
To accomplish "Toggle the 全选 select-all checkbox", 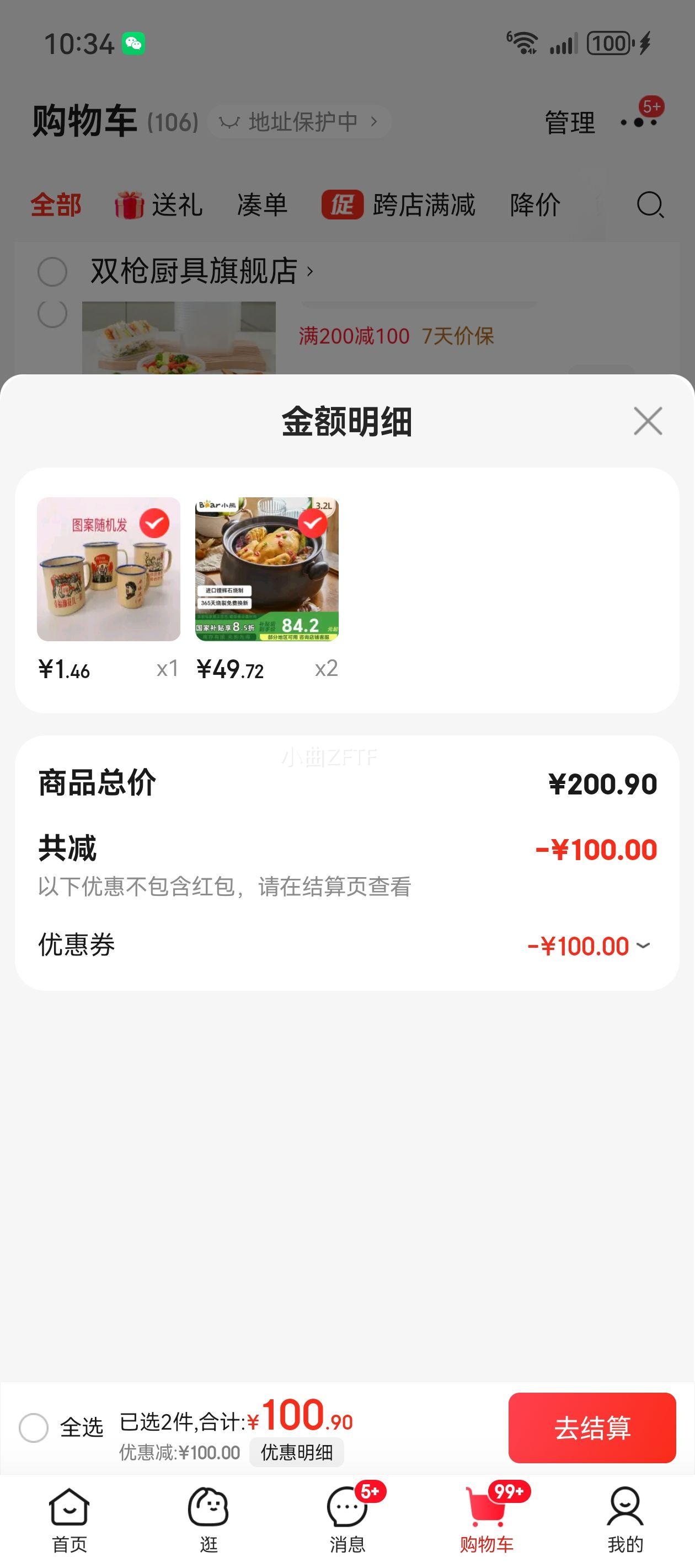I will coord(34,1427).
